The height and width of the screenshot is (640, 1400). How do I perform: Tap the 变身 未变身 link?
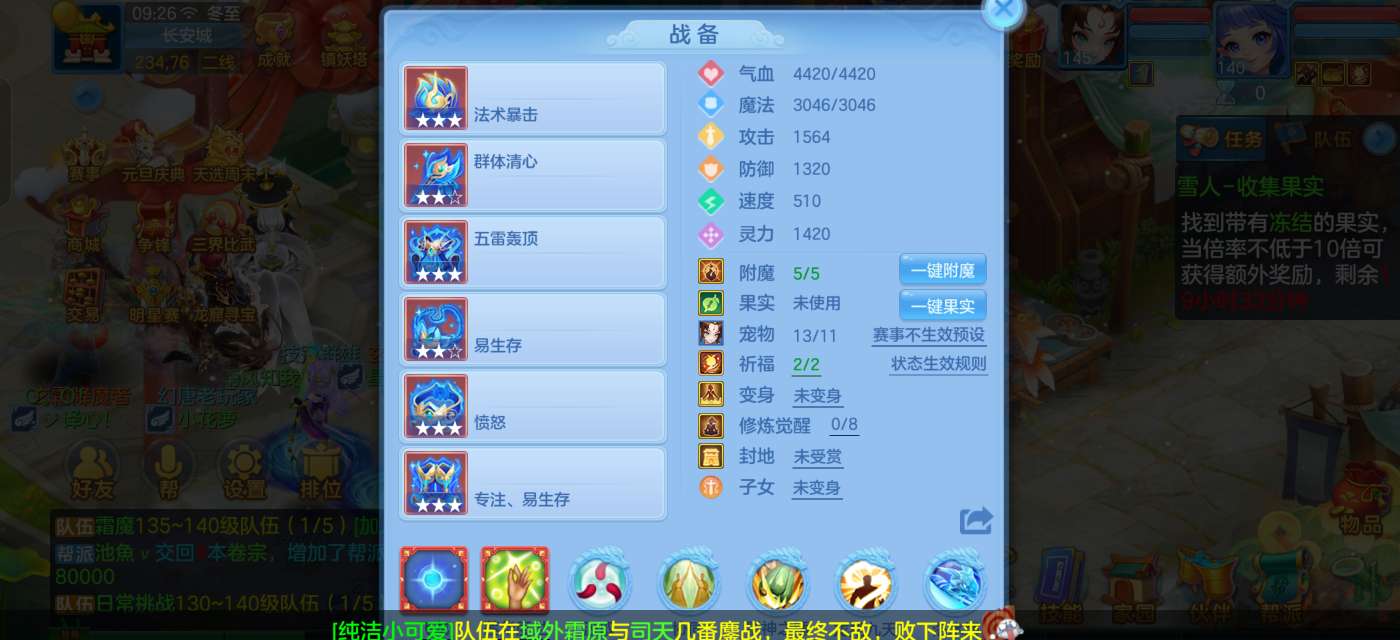click(x=817, y=396)
